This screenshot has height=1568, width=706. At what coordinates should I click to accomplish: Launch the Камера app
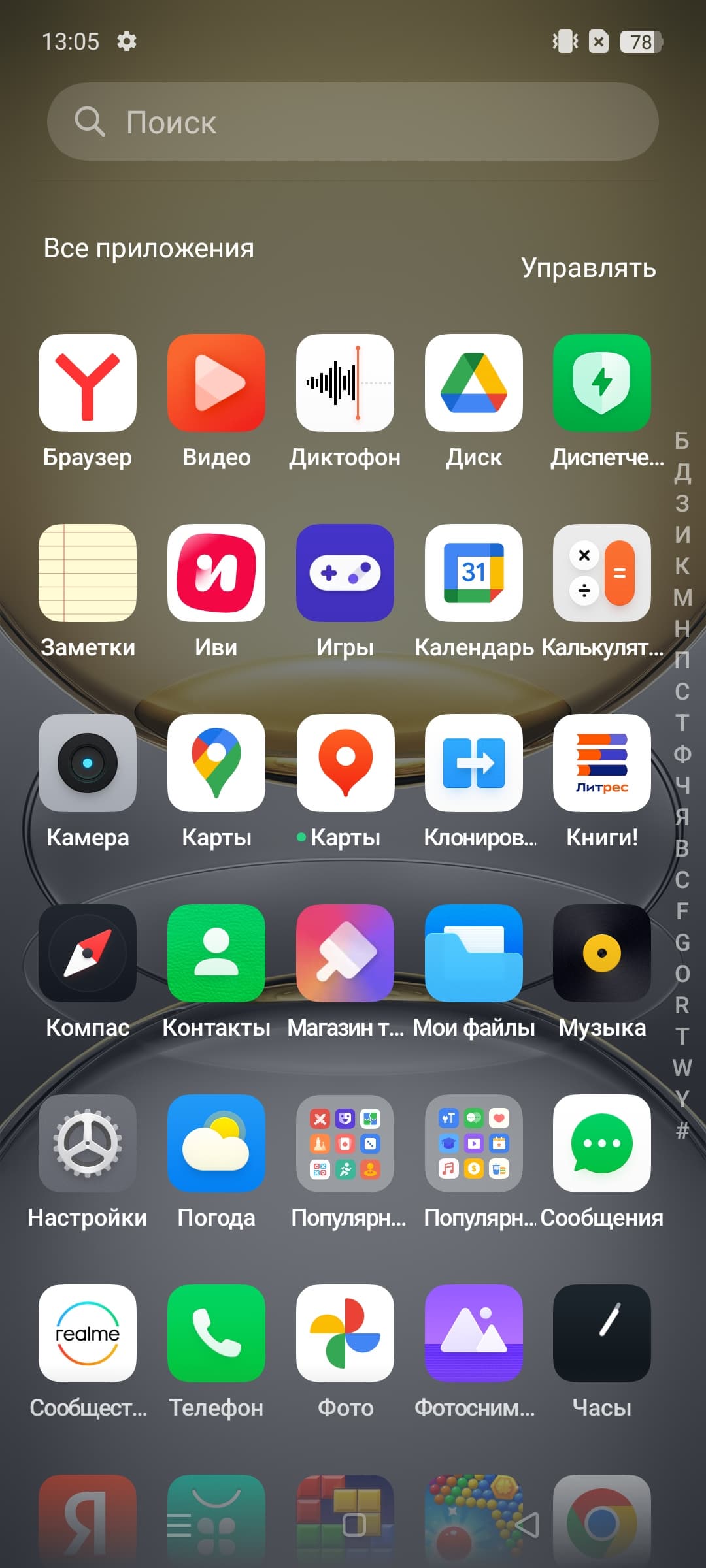(x=88, y=764)
